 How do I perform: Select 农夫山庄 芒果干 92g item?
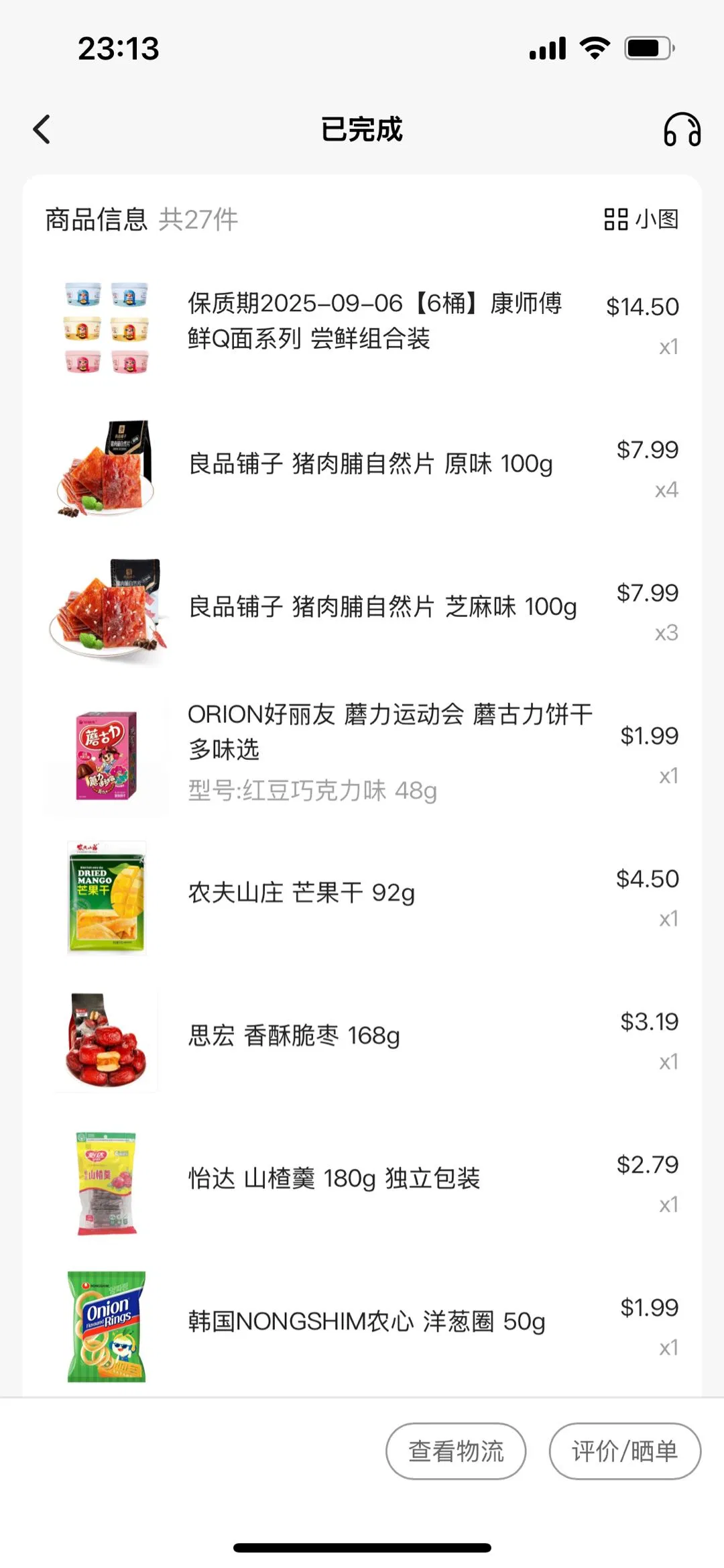click(302, 893)
